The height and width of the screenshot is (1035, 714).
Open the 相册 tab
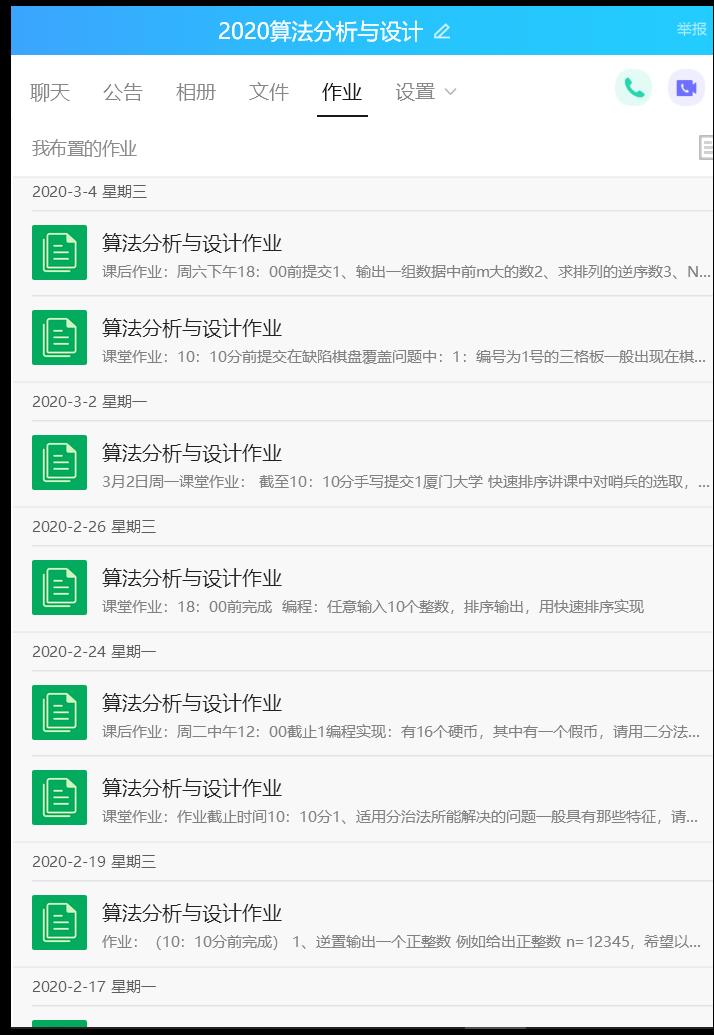[196, 93]
